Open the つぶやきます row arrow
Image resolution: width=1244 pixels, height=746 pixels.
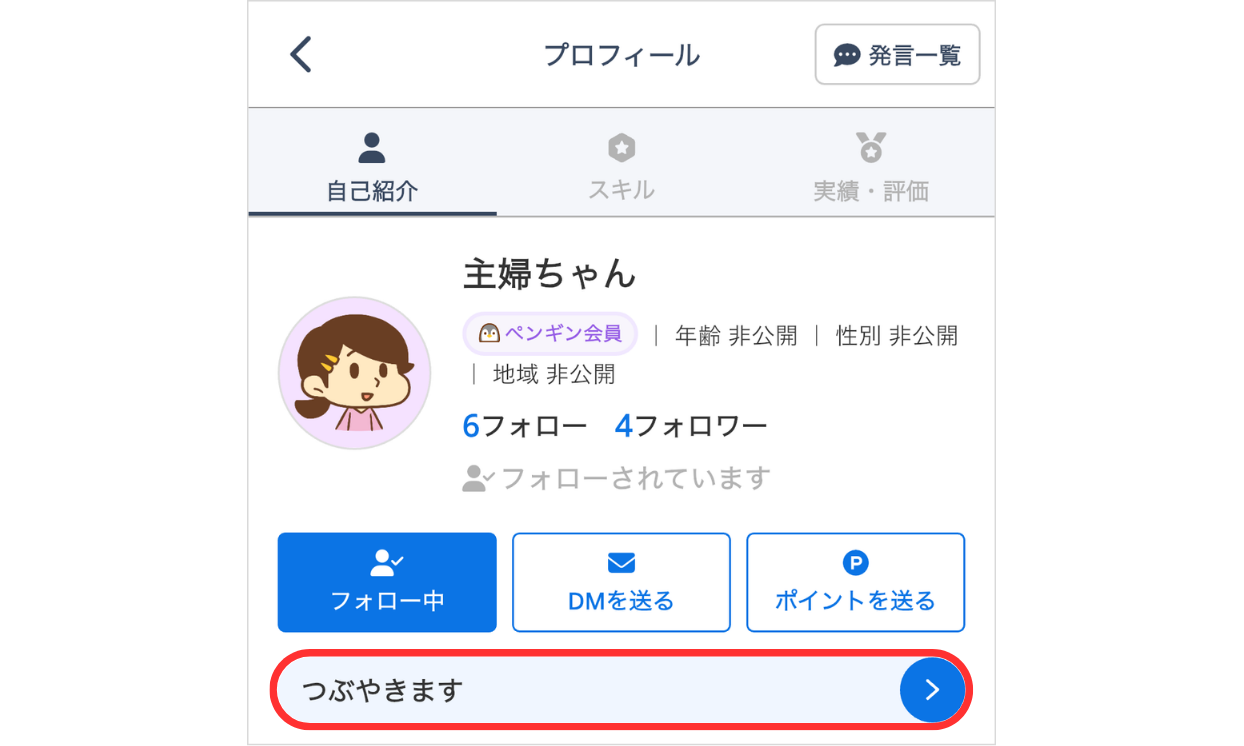932,690
